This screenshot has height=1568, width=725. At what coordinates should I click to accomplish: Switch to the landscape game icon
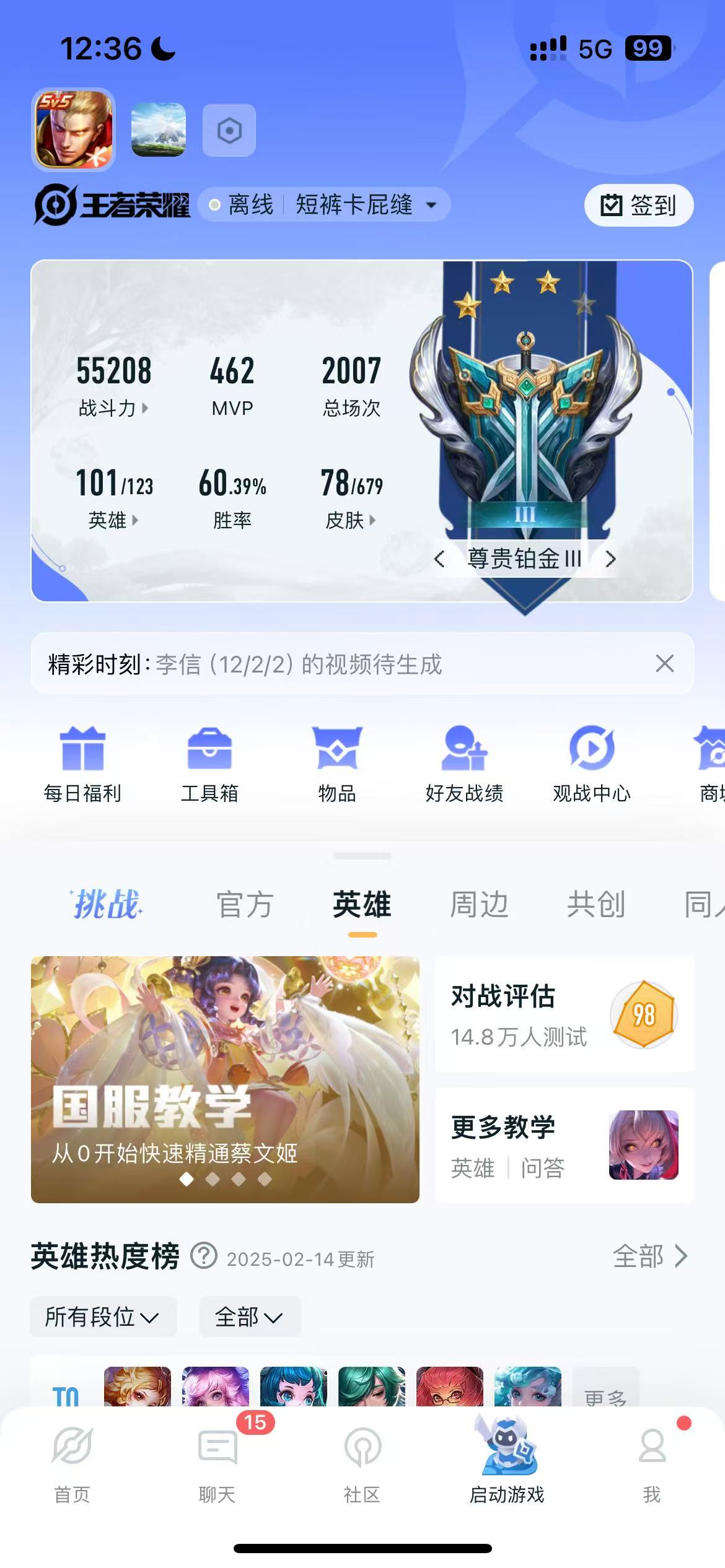pos(159,129)
